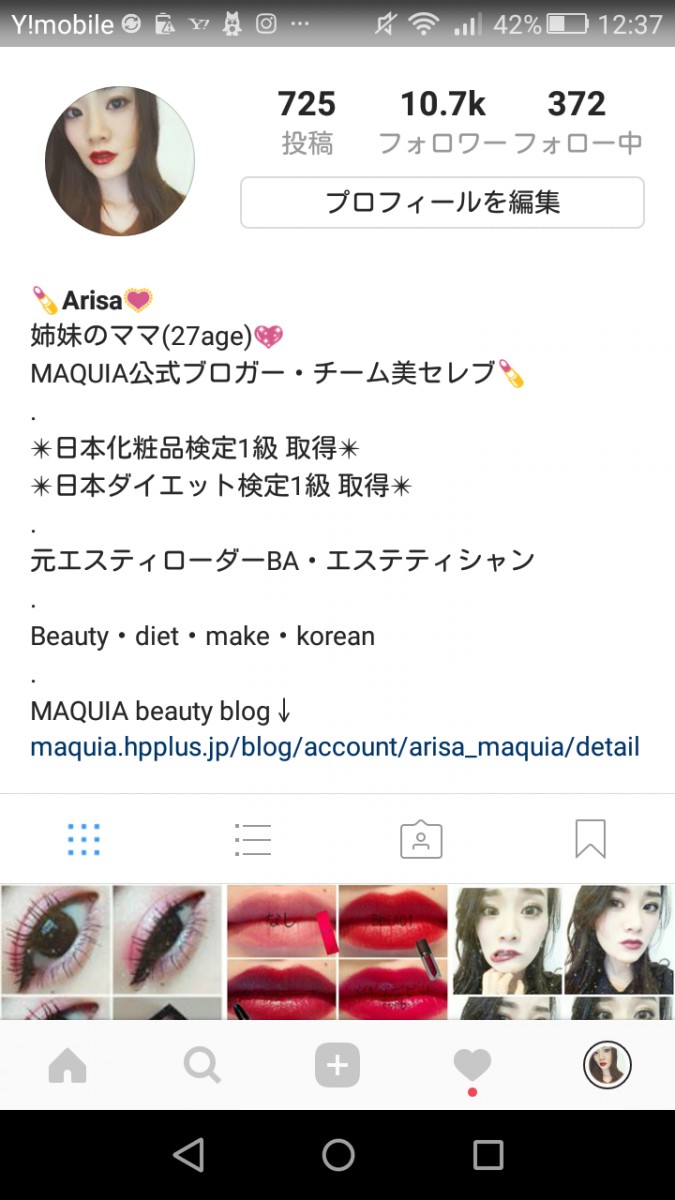The image size is (675, 1200).
Task: Tap プロフィールを編集 button
Action: pos(442,203)
